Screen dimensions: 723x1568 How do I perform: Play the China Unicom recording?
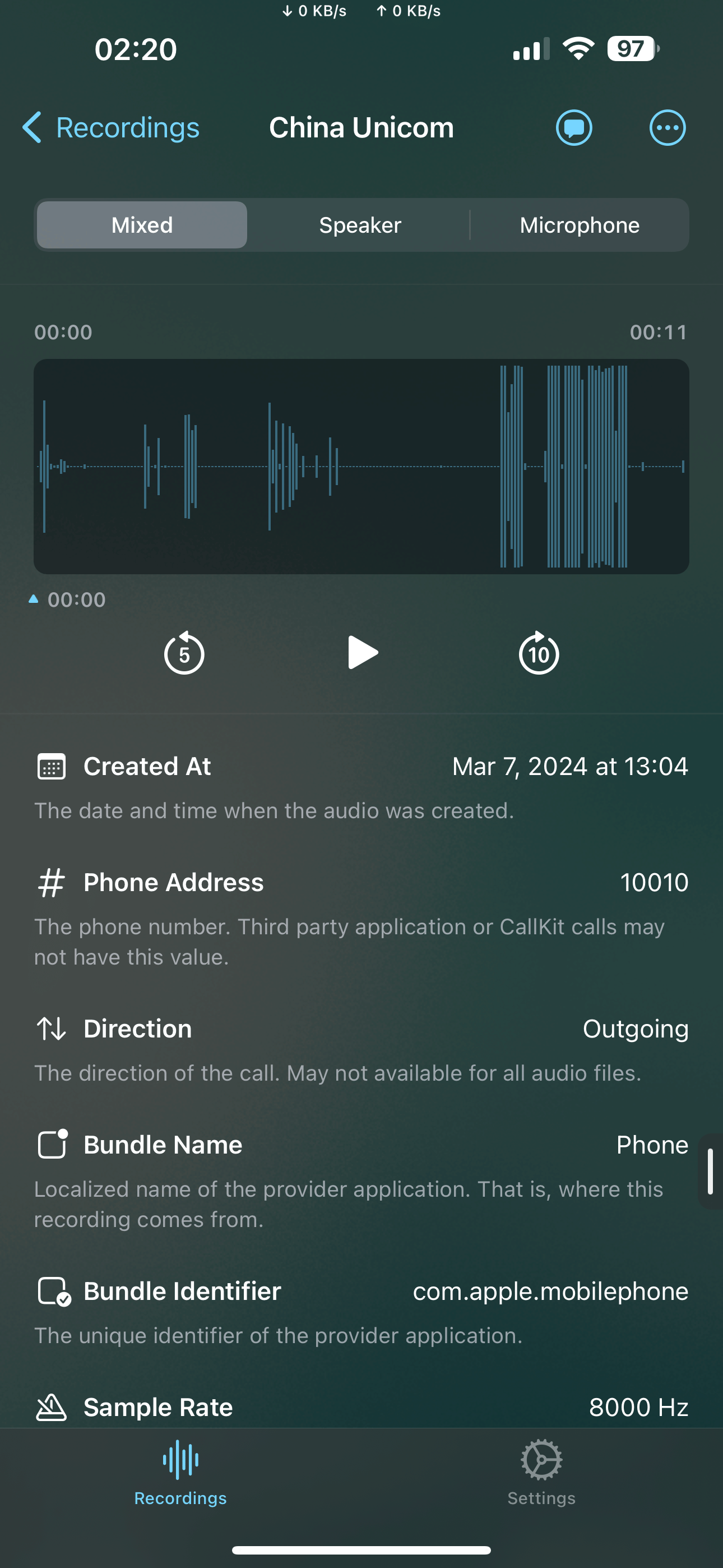point(361,653)
